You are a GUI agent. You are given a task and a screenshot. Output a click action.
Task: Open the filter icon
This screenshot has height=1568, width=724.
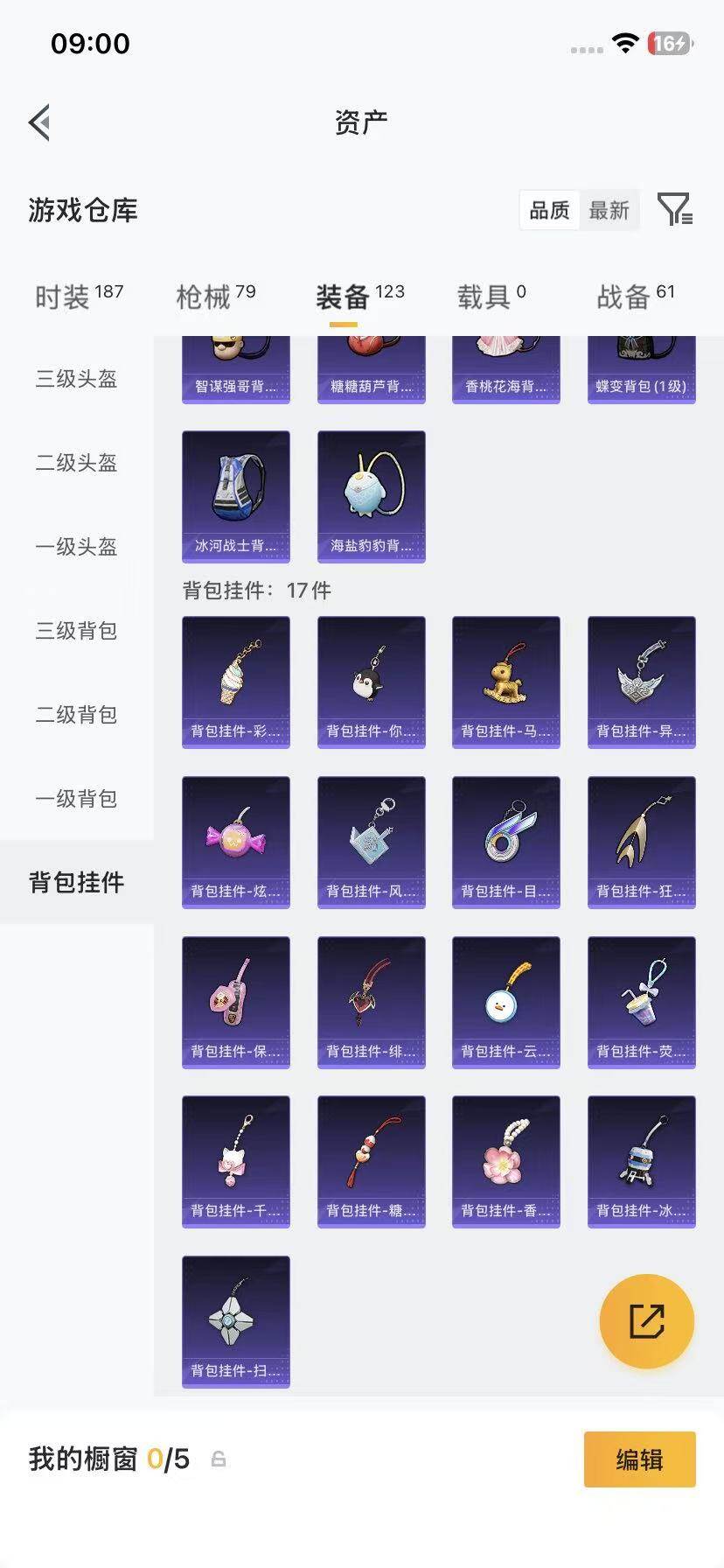click(x=675, y=210)
